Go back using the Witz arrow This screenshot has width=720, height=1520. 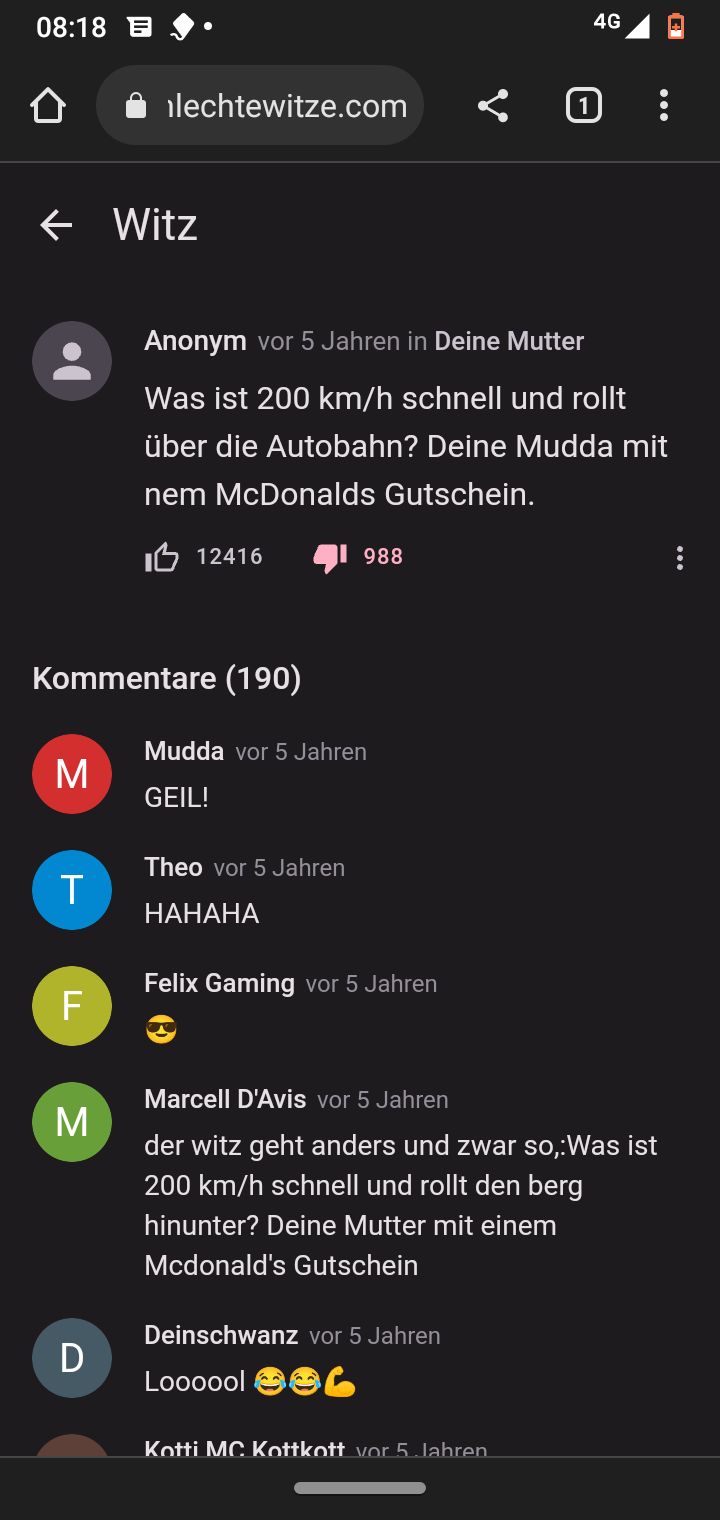coord(56,225)
